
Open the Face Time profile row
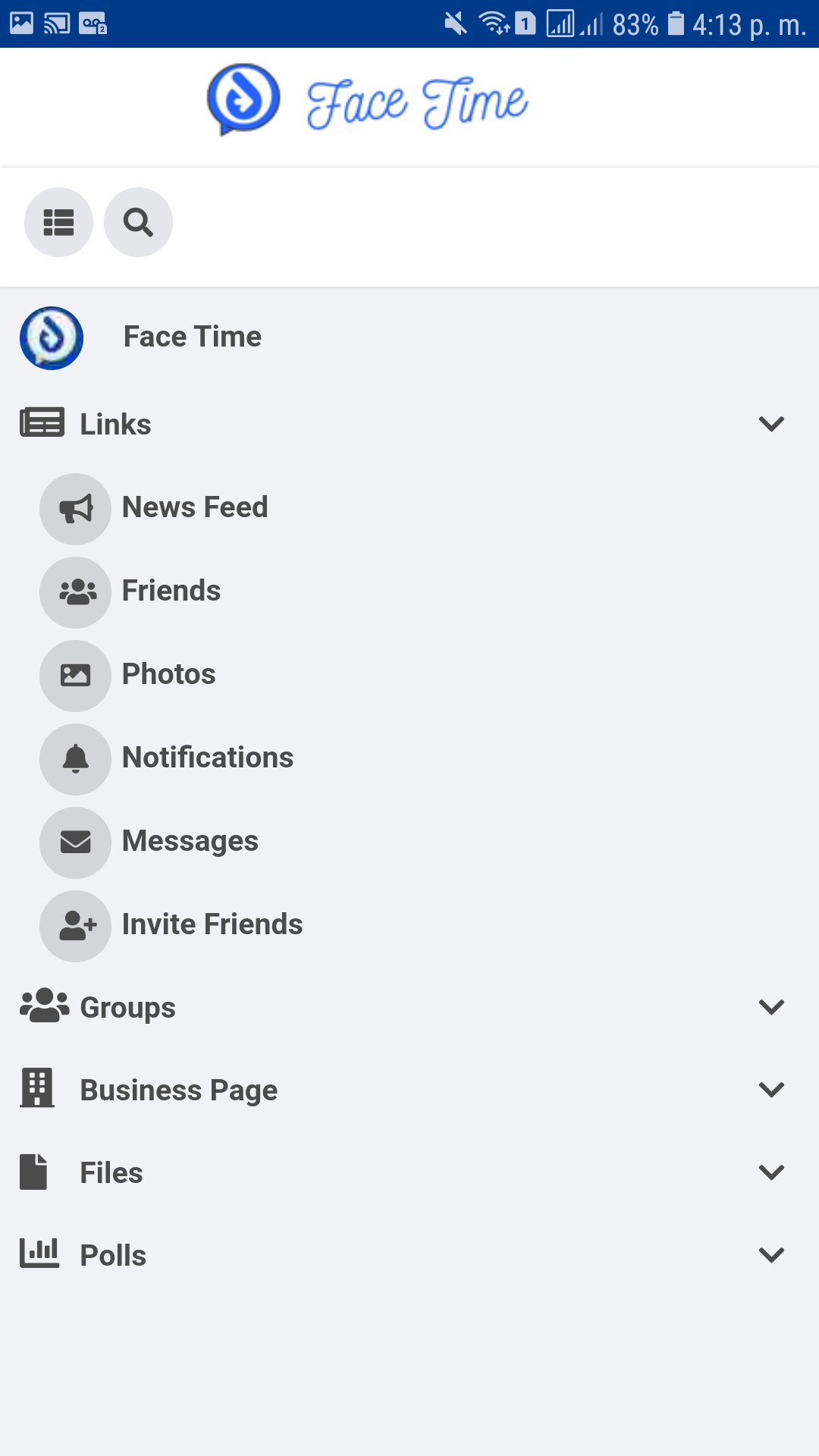point(409,337)
